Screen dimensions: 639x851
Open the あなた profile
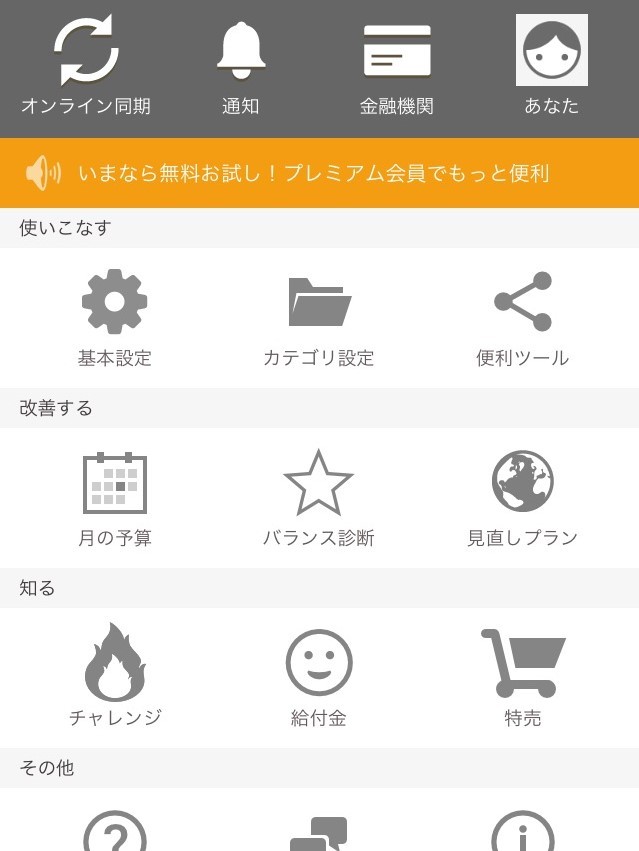[x=552, y=64]
